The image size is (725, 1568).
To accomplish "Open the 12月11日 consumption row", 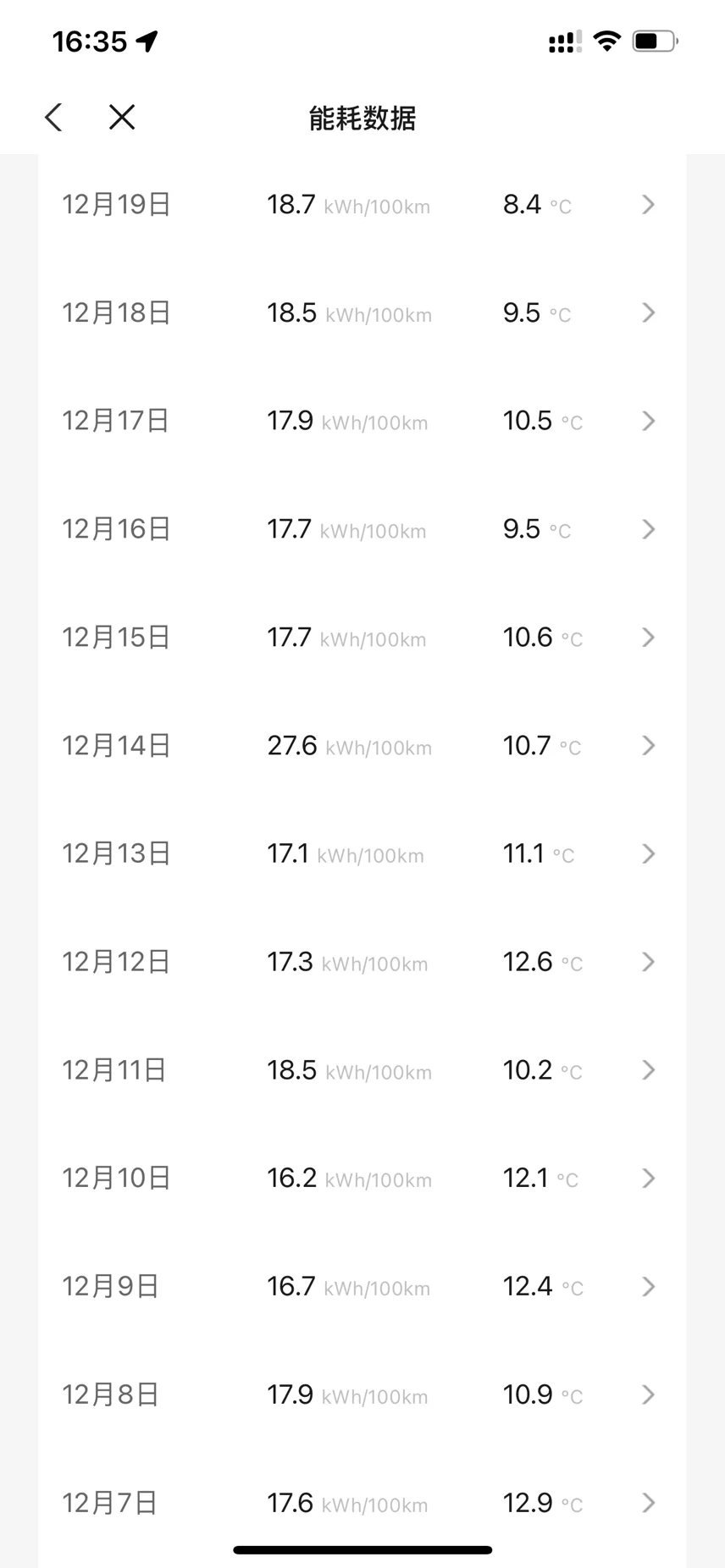I will 362,1070.
